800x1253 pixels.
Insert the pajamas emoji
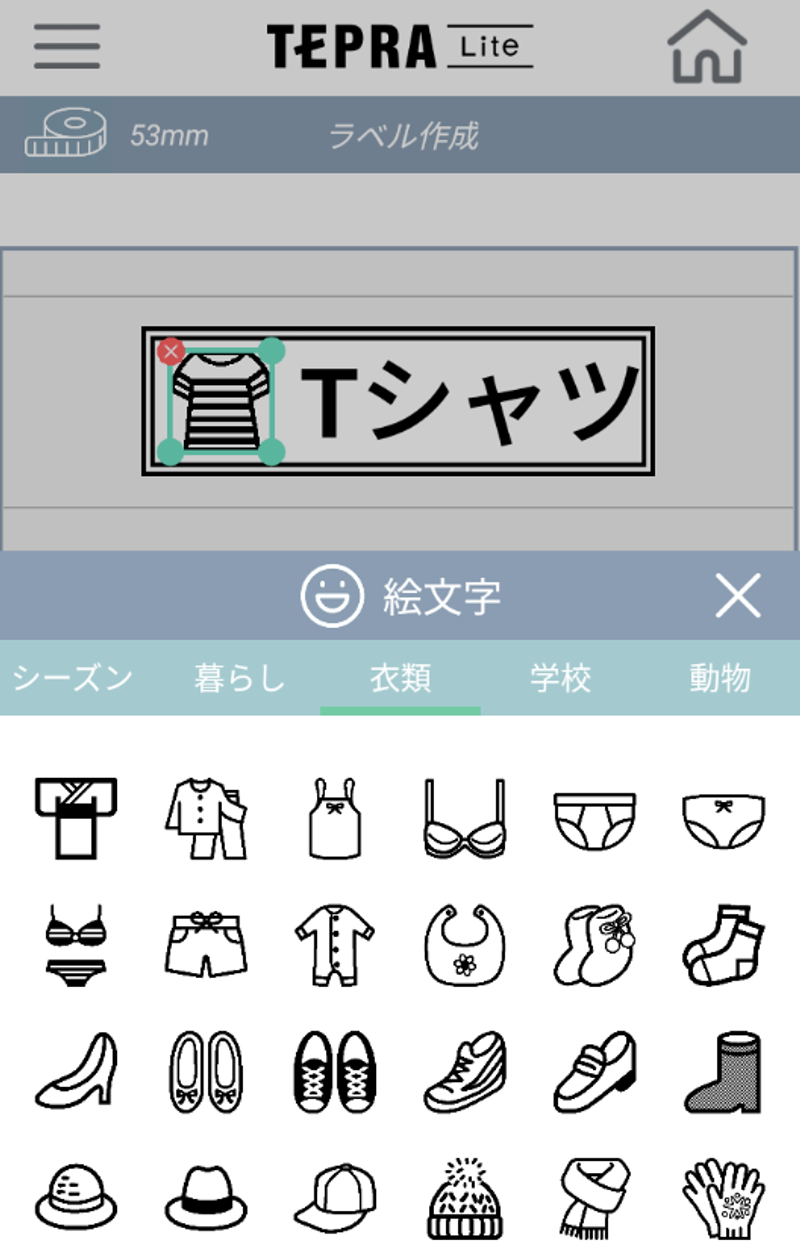tap(205, 818)
